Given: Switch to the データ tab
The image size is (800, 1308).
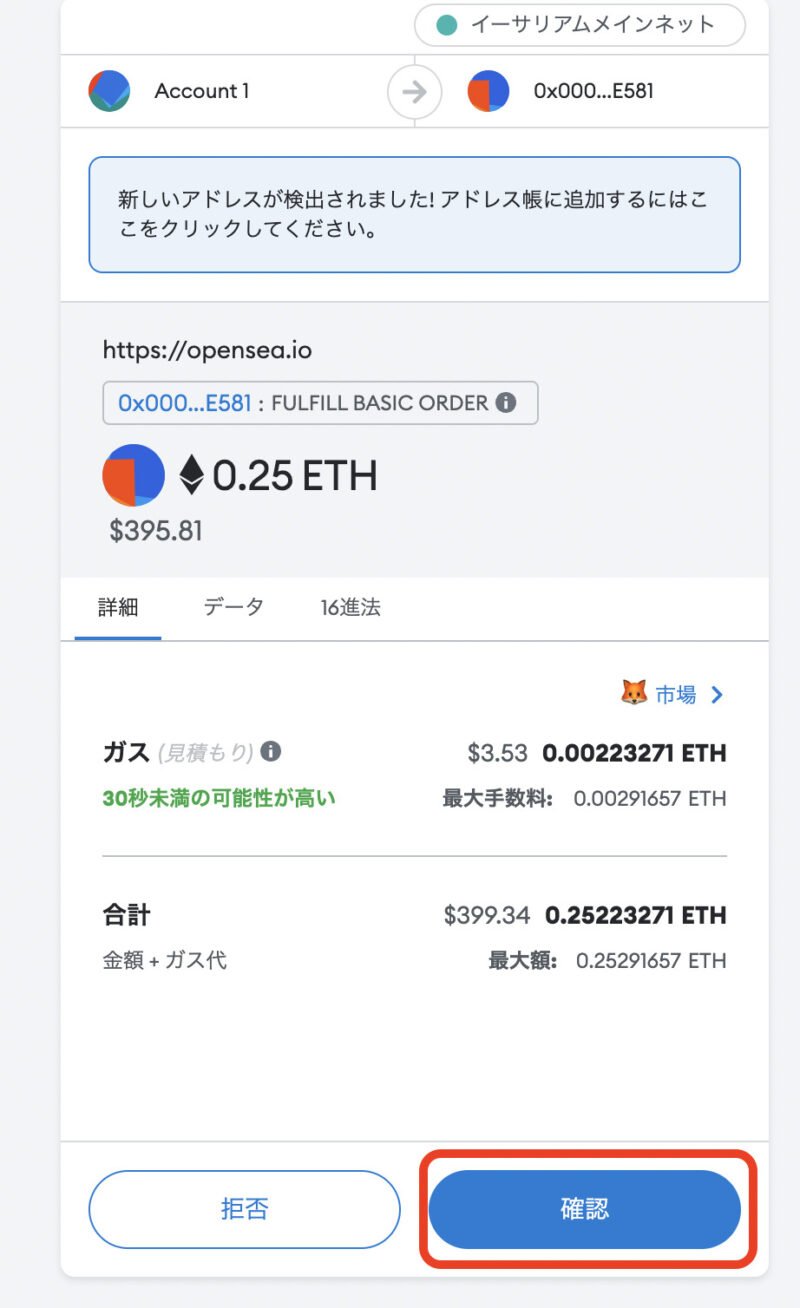Looking at the screenshot, I should pyautogui.click(x=234, y=607).
